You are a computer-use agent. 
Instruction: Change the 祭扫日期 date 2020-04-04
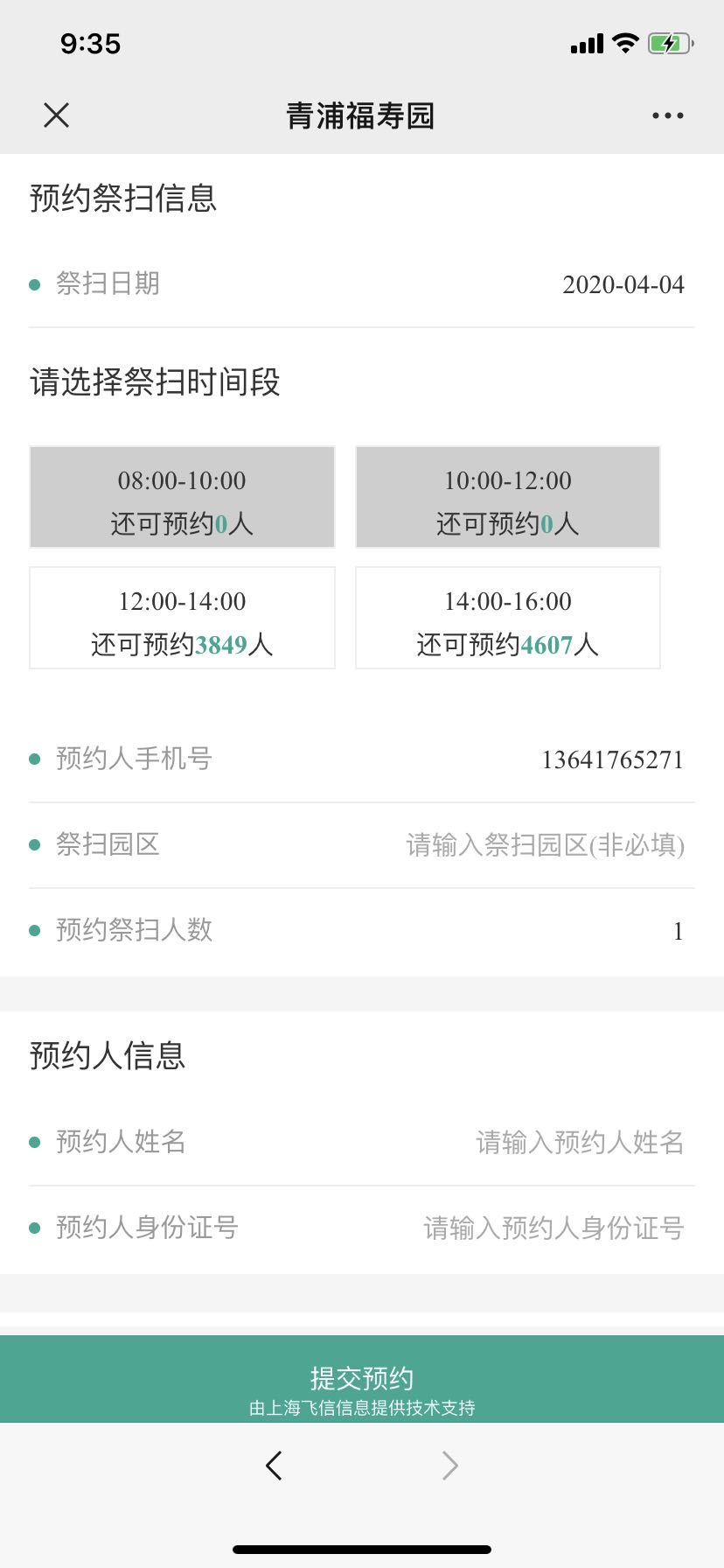[x=623, y=284]
